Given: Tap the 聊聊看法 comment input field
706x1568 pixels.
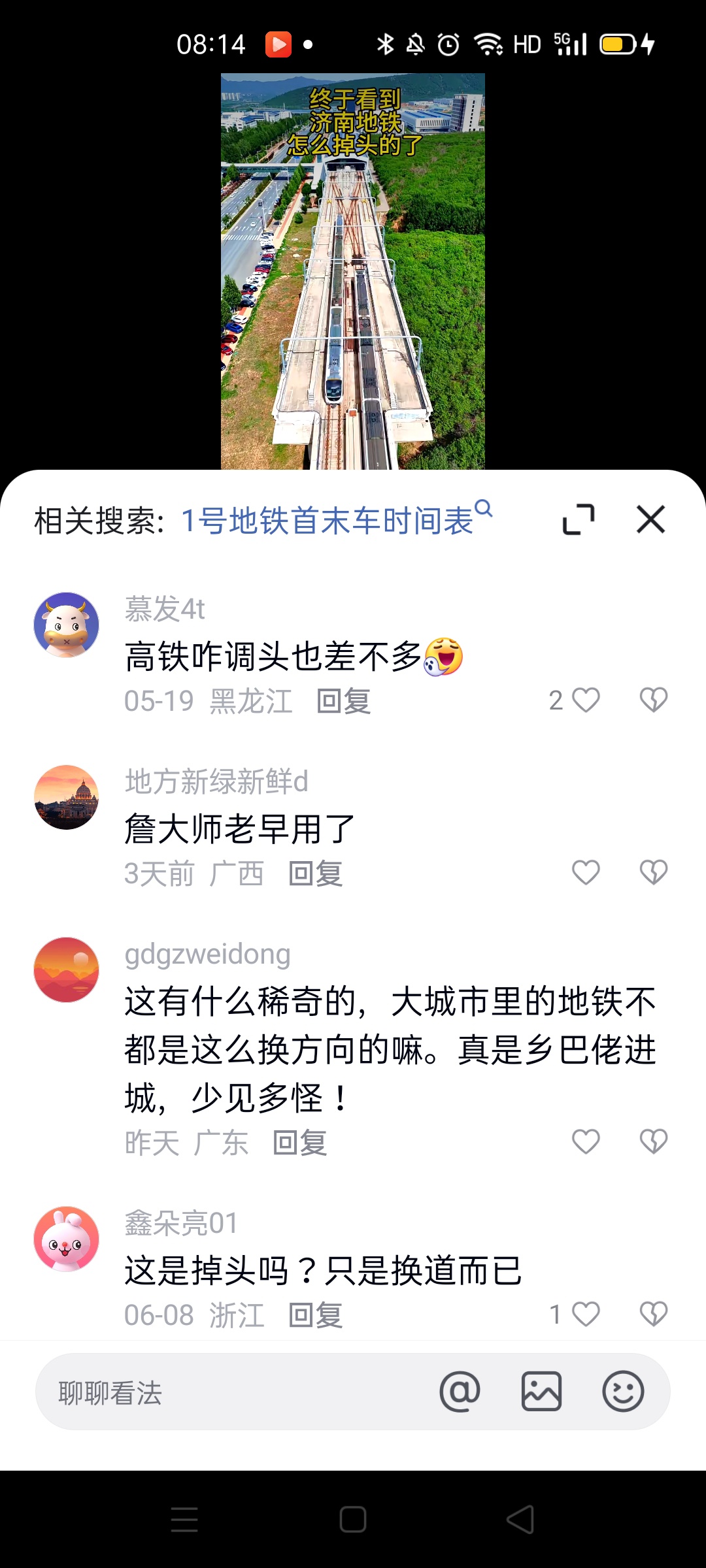Looking at the screenshot, I should point(235,1392).
